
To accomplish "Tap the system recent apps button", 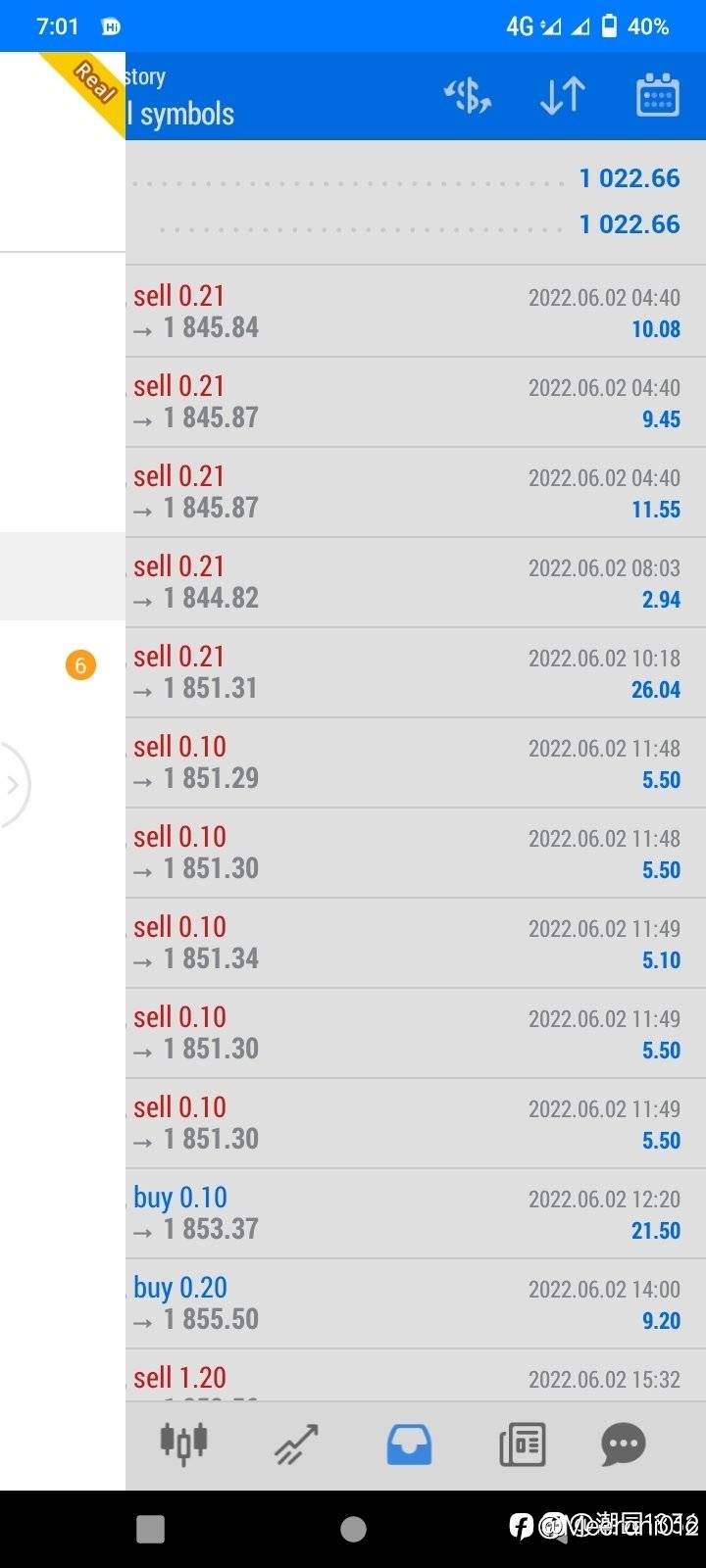I will pos(150,1529).
